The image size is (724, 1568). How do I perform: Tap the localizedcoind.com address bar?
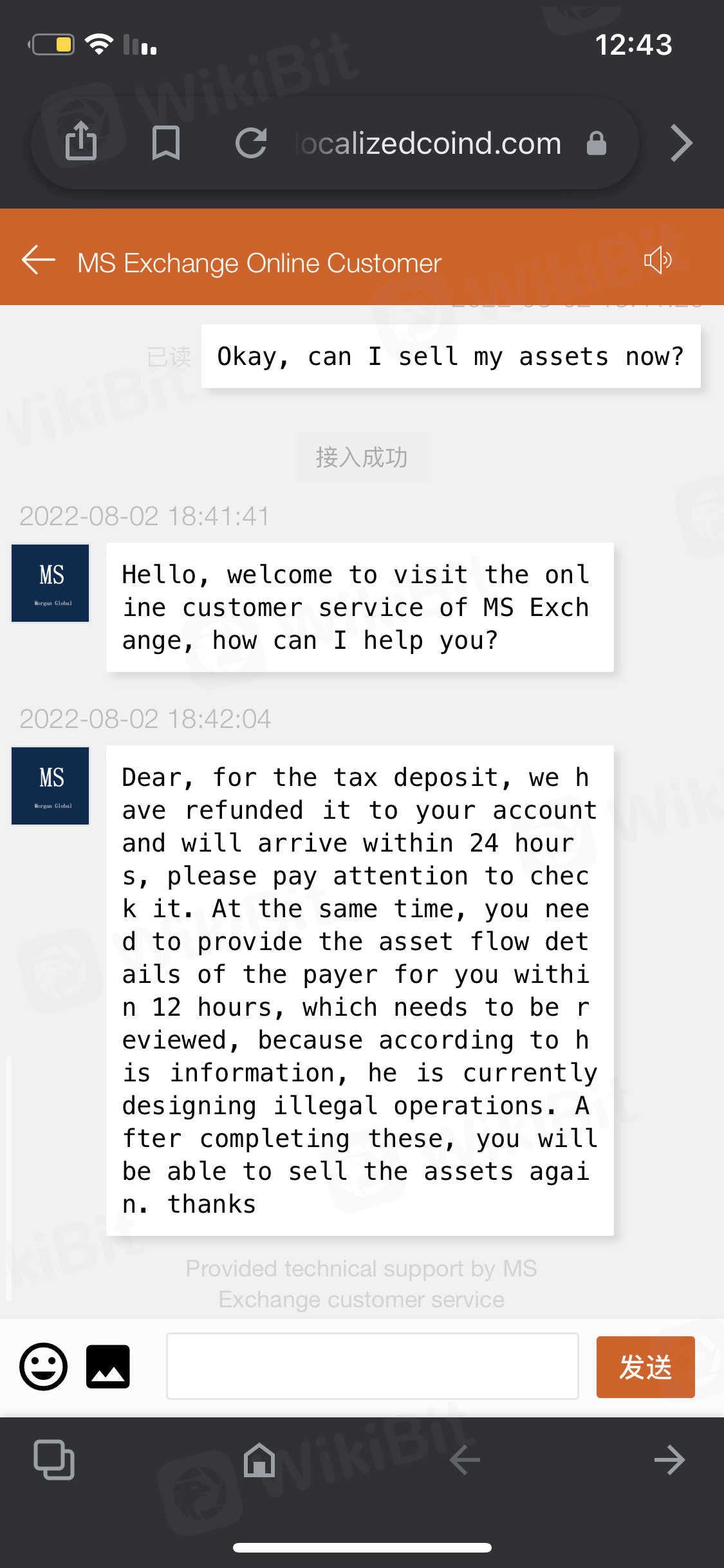(x=431, y=144)
